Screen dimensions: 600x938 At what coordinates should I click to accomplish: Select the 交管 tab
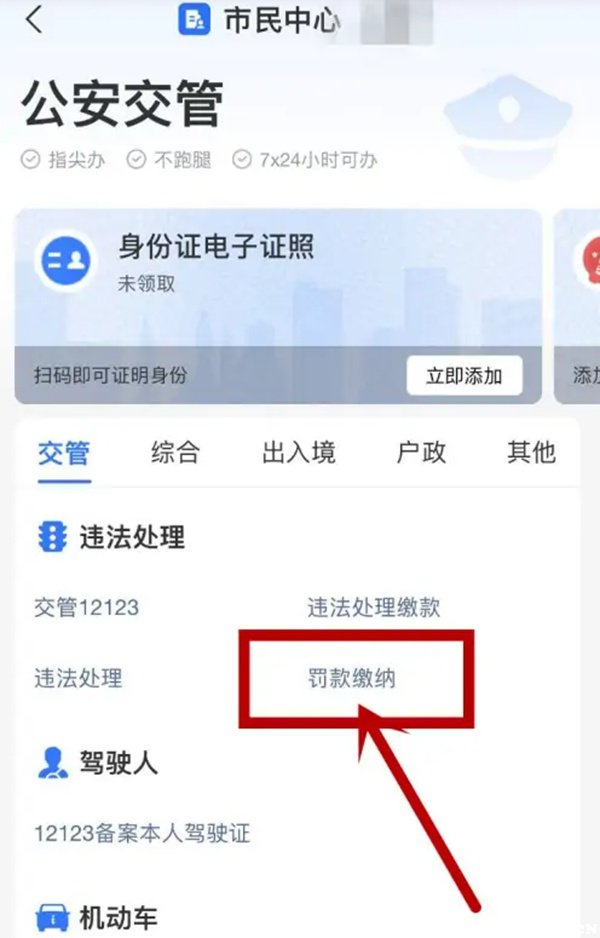click(64, 452)
